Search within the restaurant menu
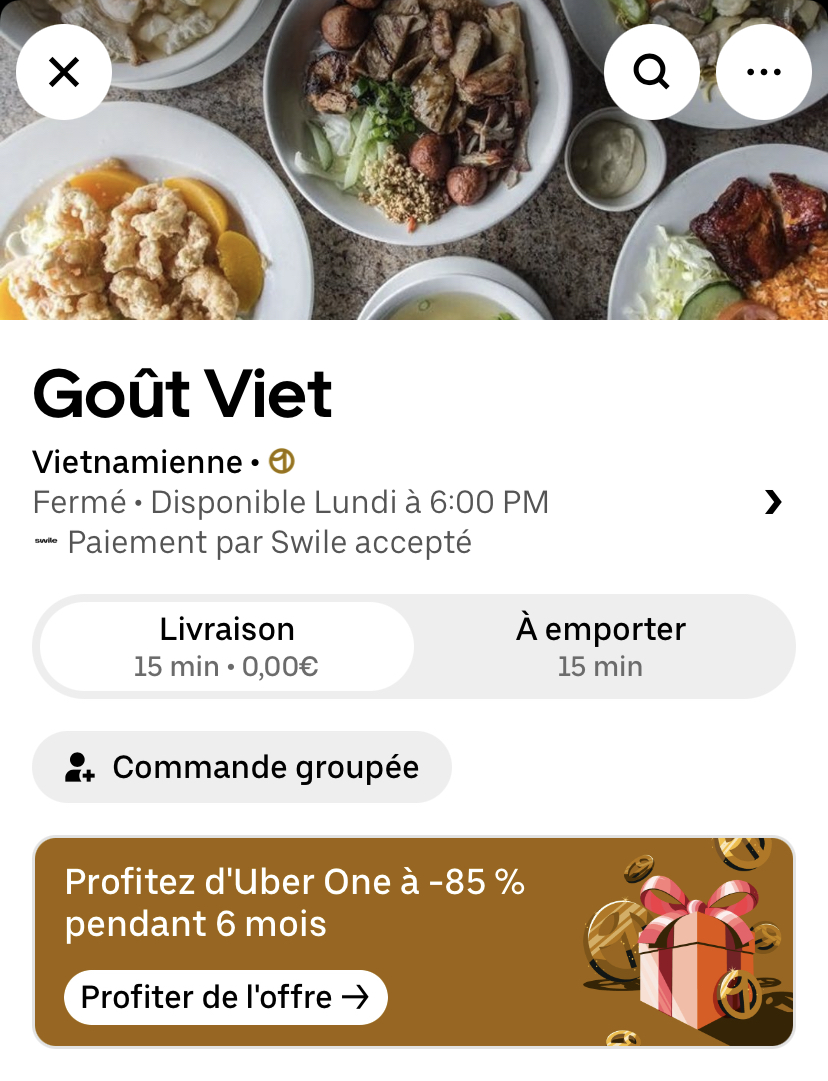The image size is (828, 1081). point(652,72)
